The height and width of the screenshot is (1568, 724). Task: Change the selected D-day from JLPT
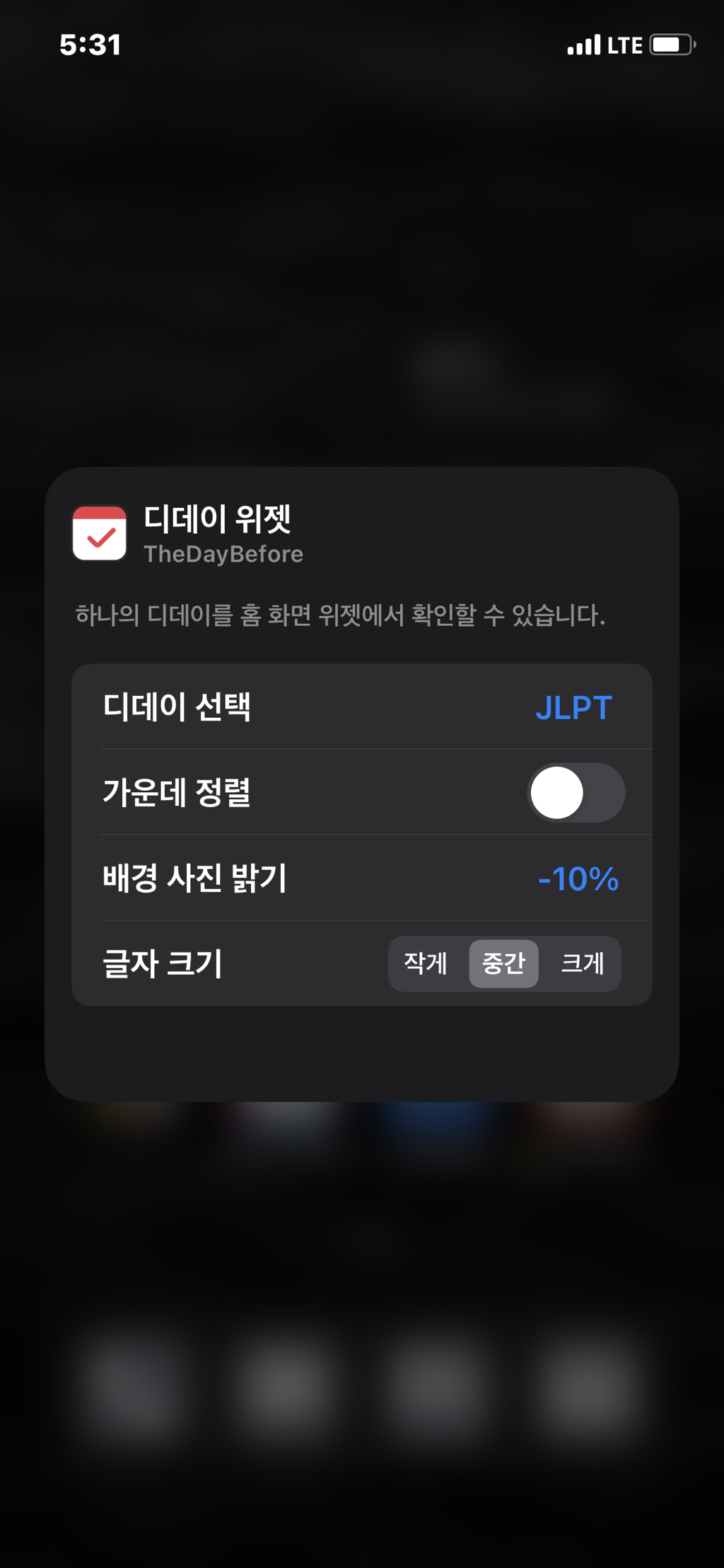573,707
